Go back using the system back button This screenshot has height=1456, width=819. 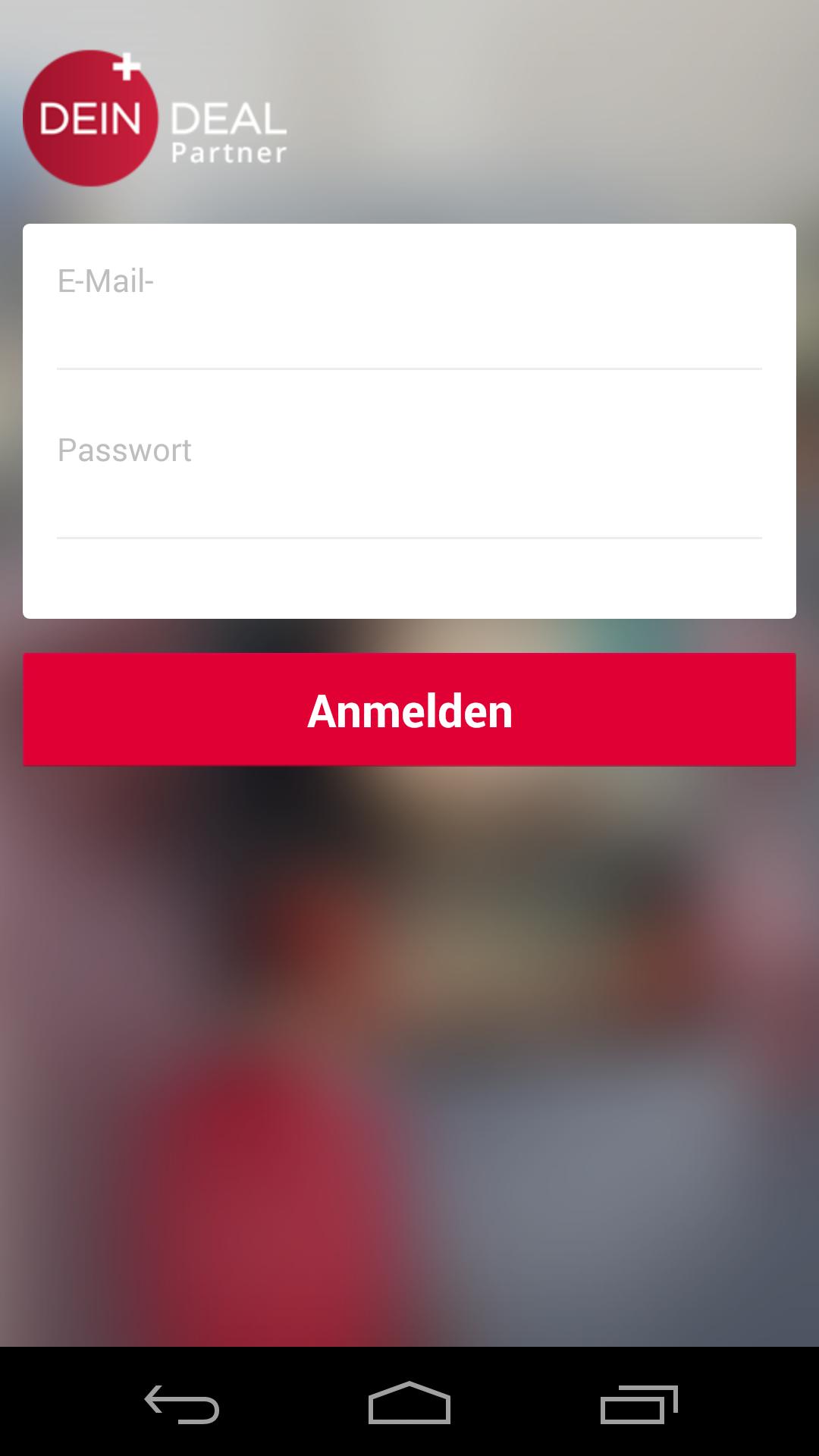pyautogui.click(x=182, y=1404)
